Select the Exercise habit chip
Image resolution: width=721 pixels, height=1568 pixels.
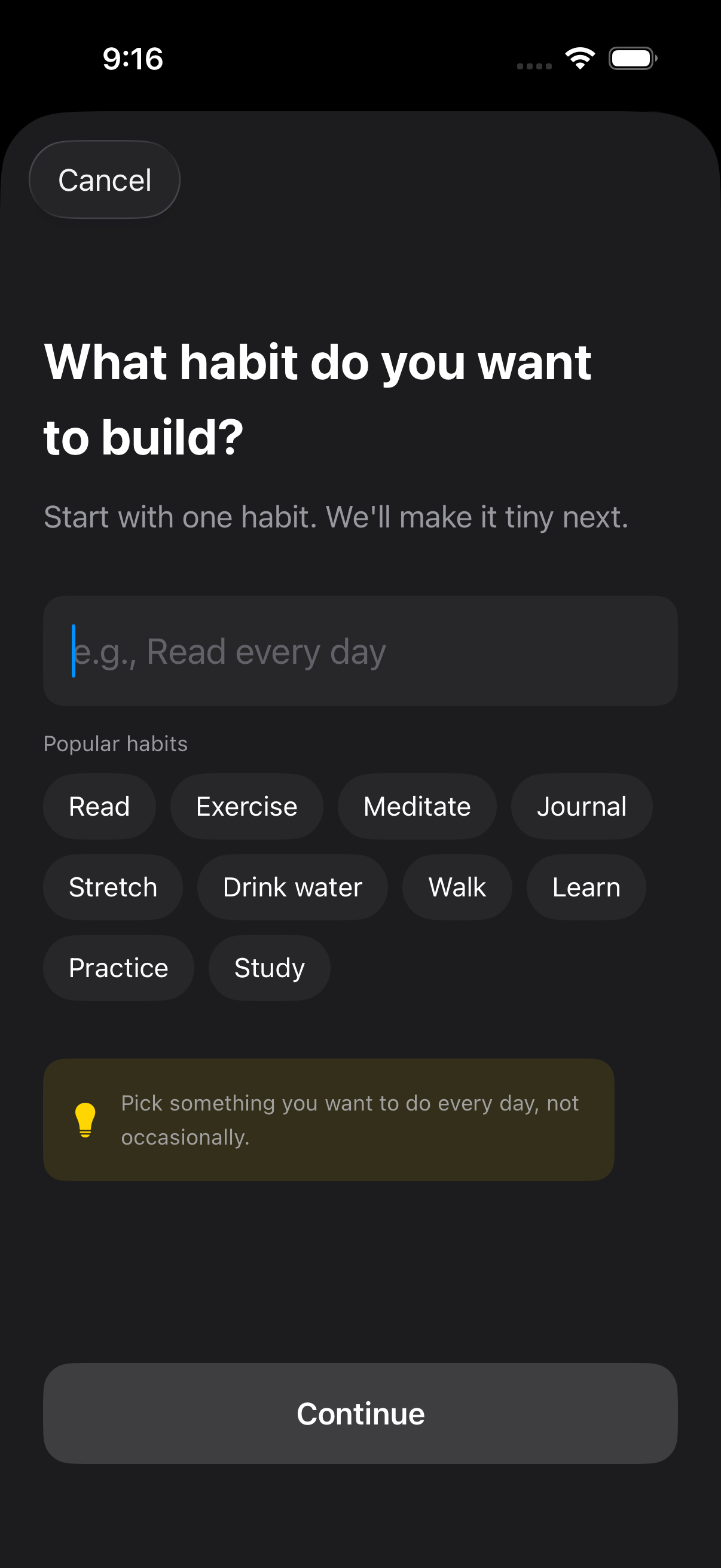(246, 806)
